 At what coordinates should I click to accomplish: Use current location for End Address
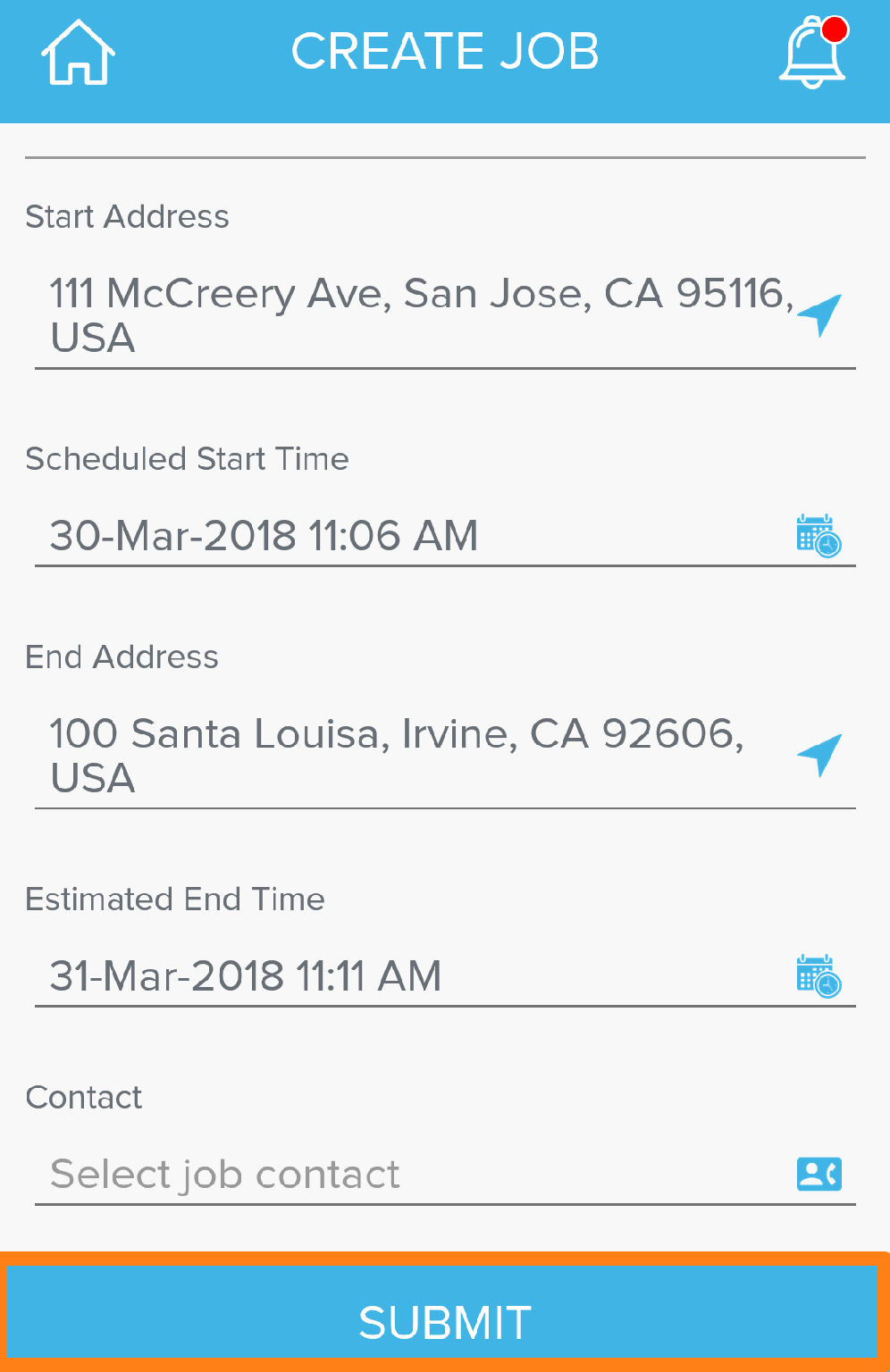819,755
